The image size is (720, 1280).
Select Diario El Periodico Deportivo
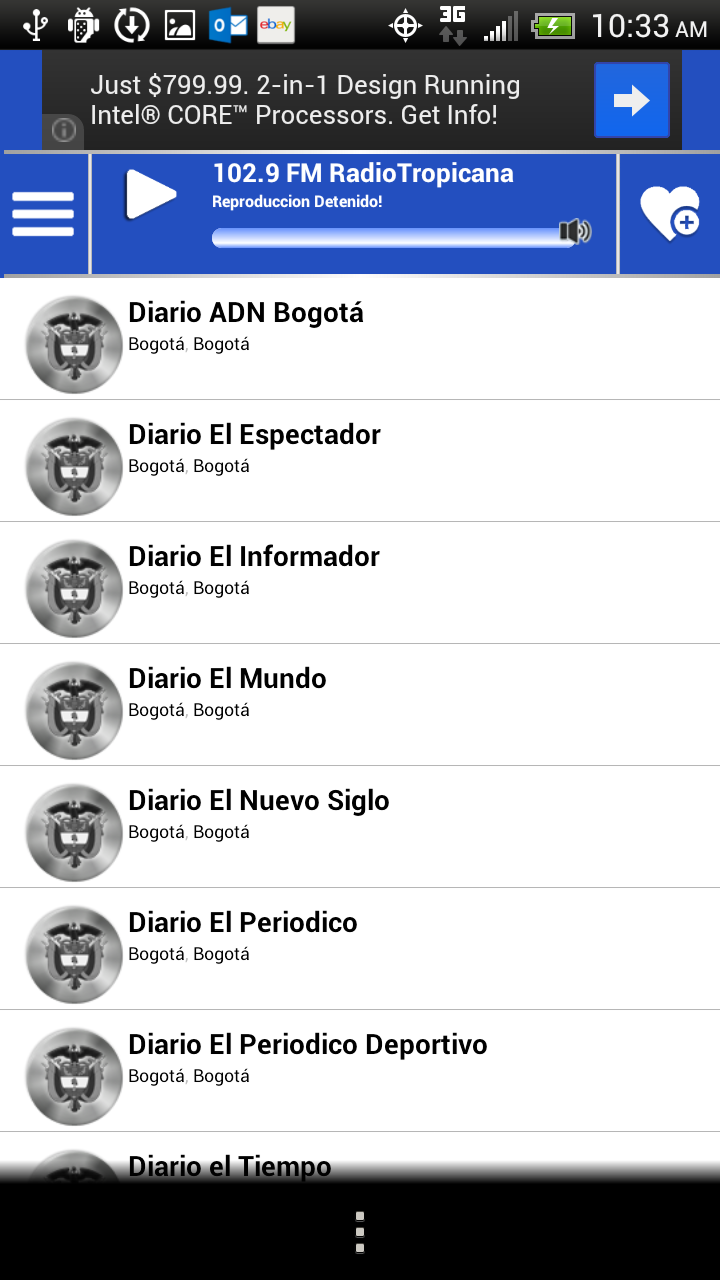(360, 1070)
